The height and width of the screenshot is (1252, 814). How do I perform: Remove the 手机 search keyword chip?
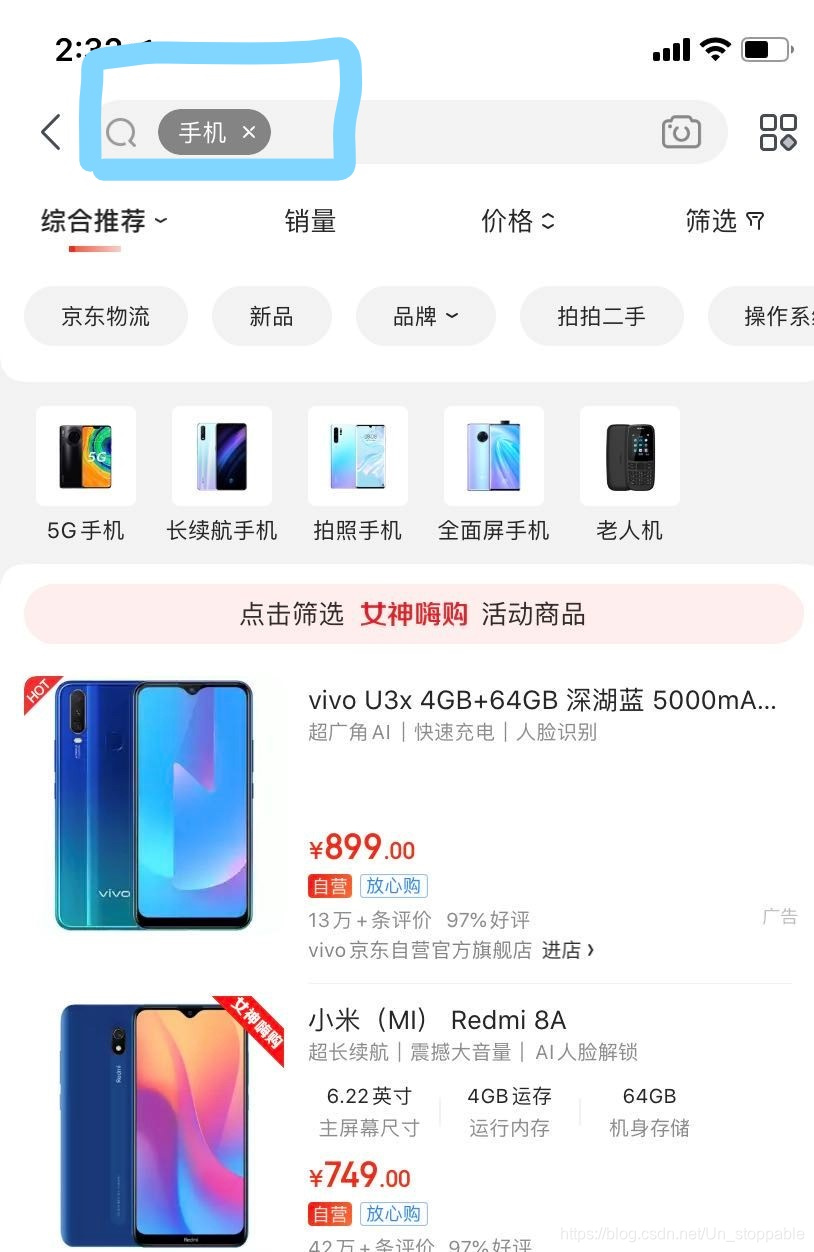tap(249, 132)
